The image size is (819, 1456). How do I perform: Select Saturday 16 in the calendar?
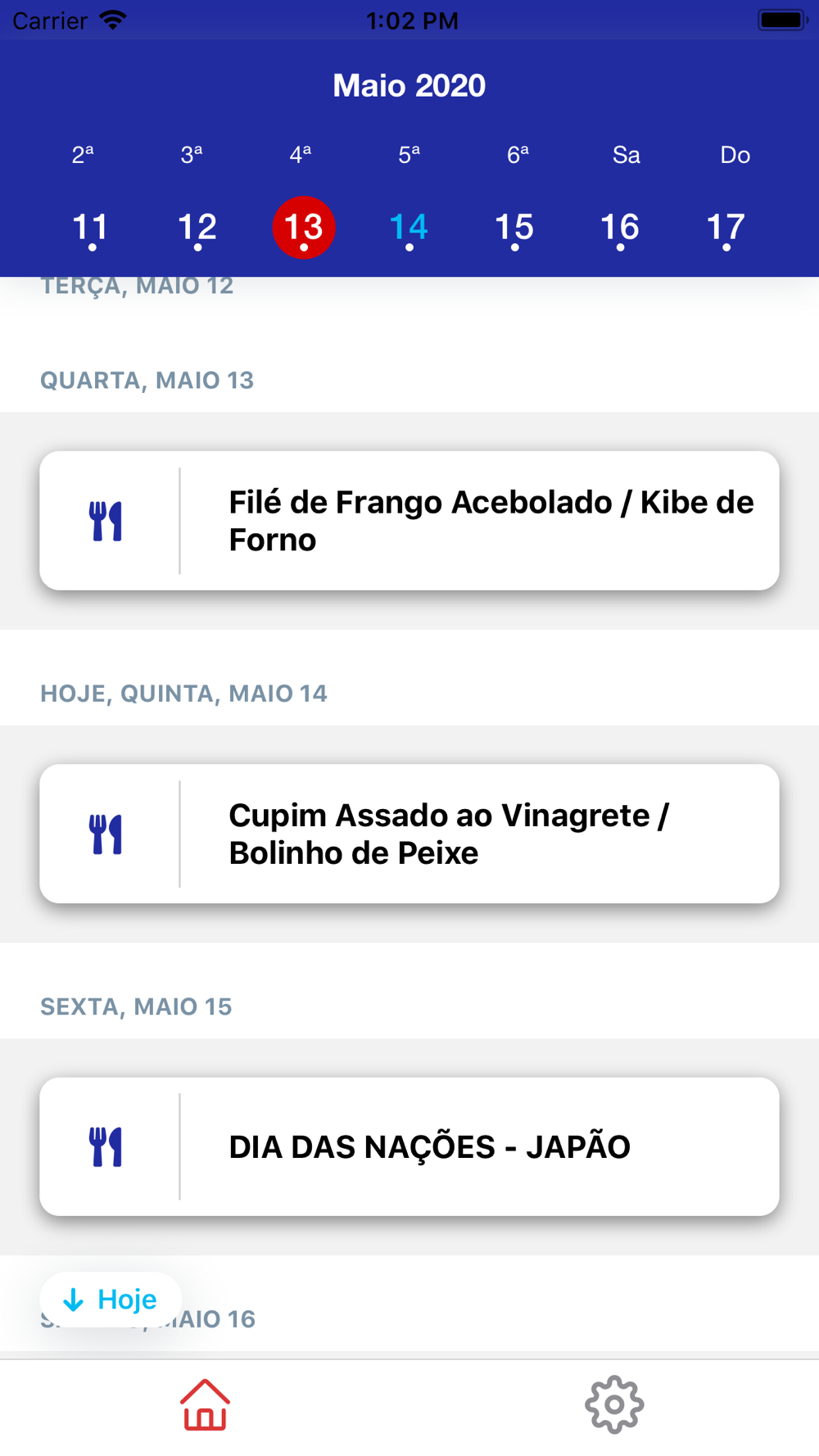click(620, 228)
